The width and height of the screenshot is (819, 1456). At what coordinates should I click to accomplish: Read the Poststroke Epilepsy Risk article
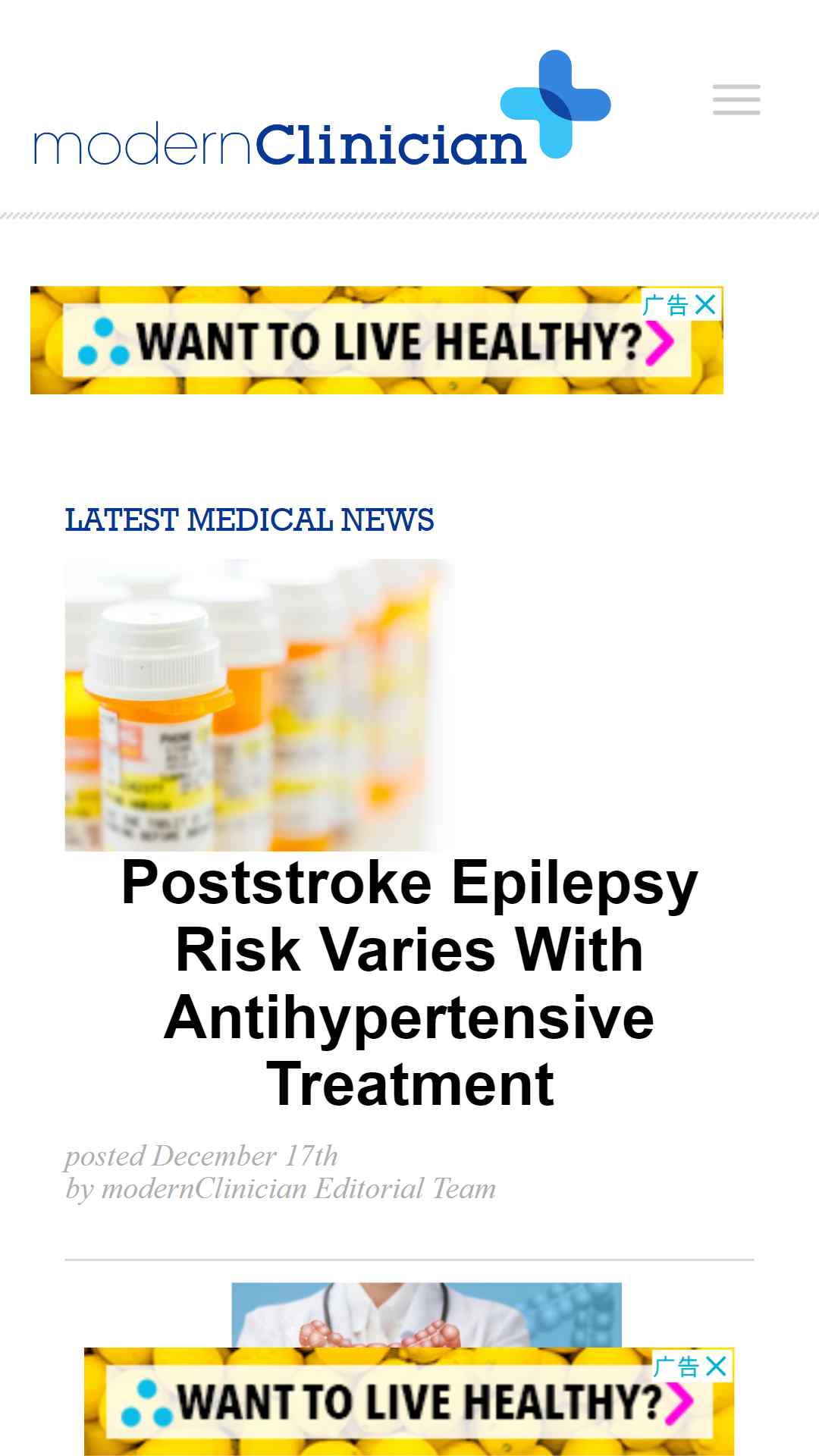tap(409, 983)
